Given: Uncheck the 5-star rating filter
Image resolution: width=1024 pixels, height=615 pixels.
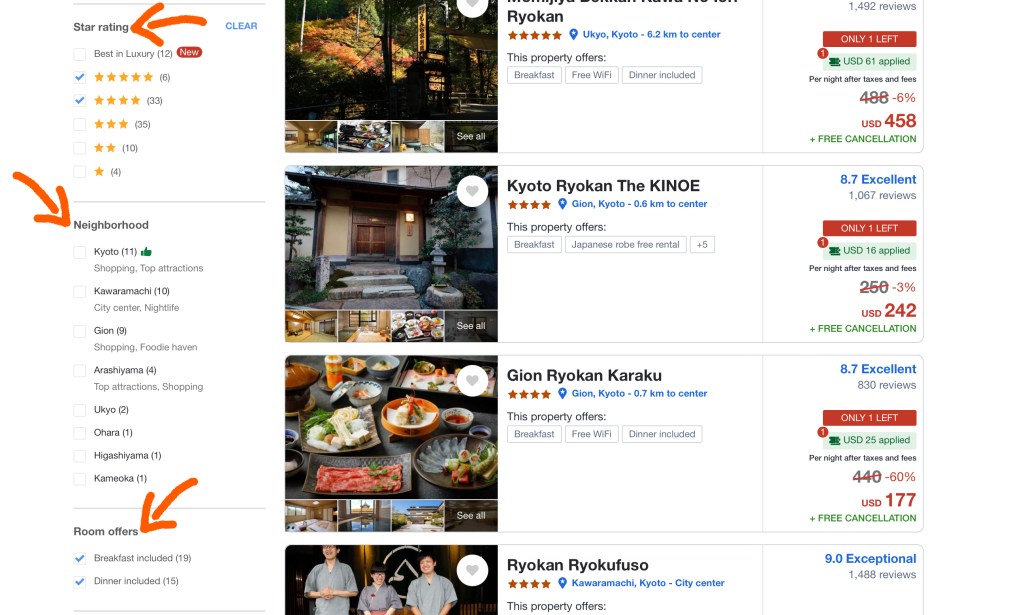Looking at the screenshot, I should click(x=80, y=77).
